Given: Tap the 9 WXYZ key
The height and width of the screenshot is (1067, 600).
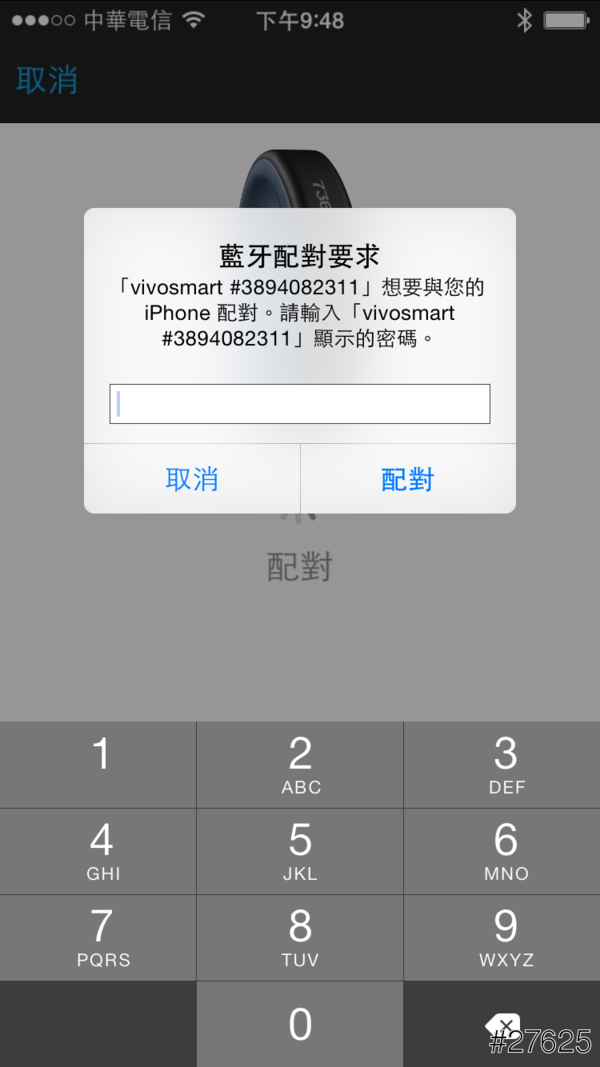Looking at the screenshot, I should pyautogui.click(x=505, y=937).
